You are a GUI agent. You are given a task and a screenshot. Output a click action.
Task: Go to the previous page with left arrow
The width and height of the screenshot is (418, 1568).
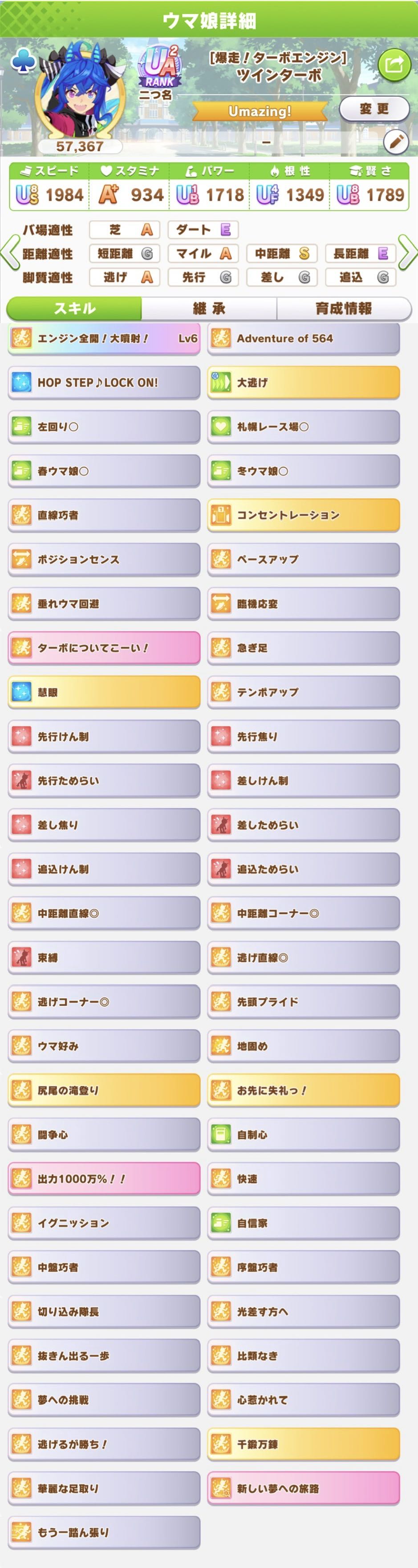pos(10,252)
